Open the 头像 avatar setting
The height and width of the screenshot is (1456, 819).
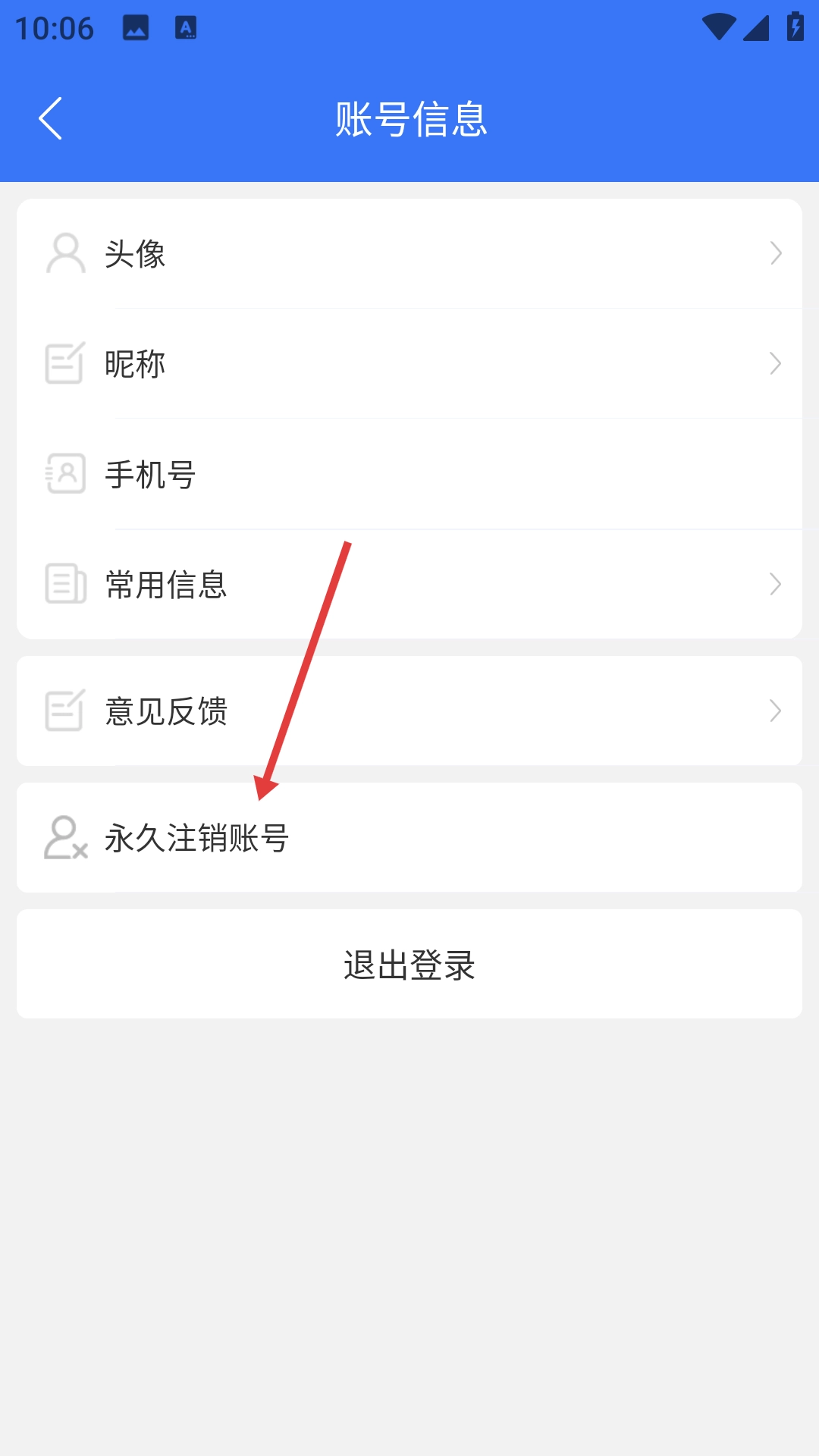coord(409,253)
